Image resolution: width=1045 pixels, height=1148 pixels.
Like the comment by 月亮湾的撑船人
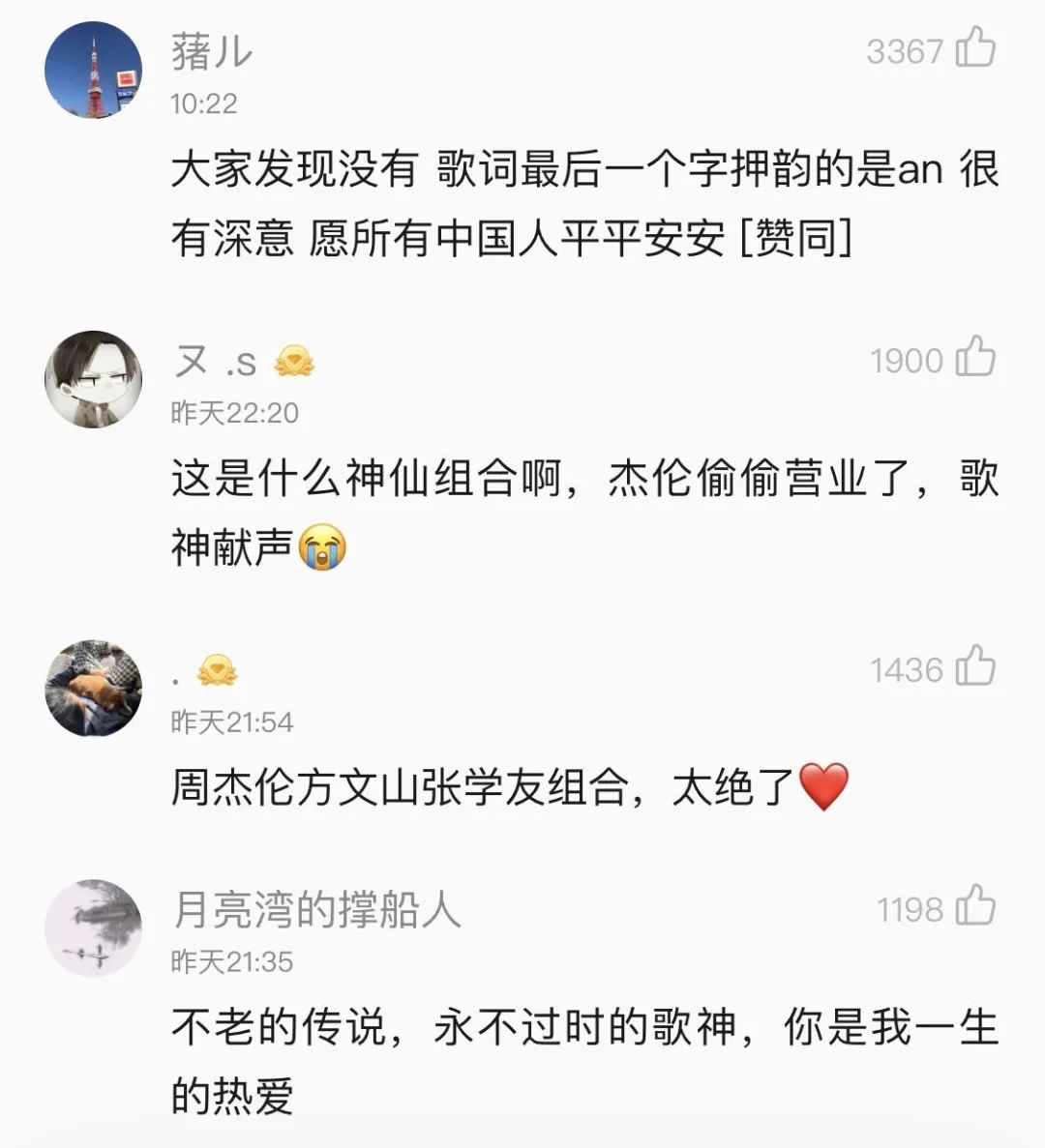975,907
